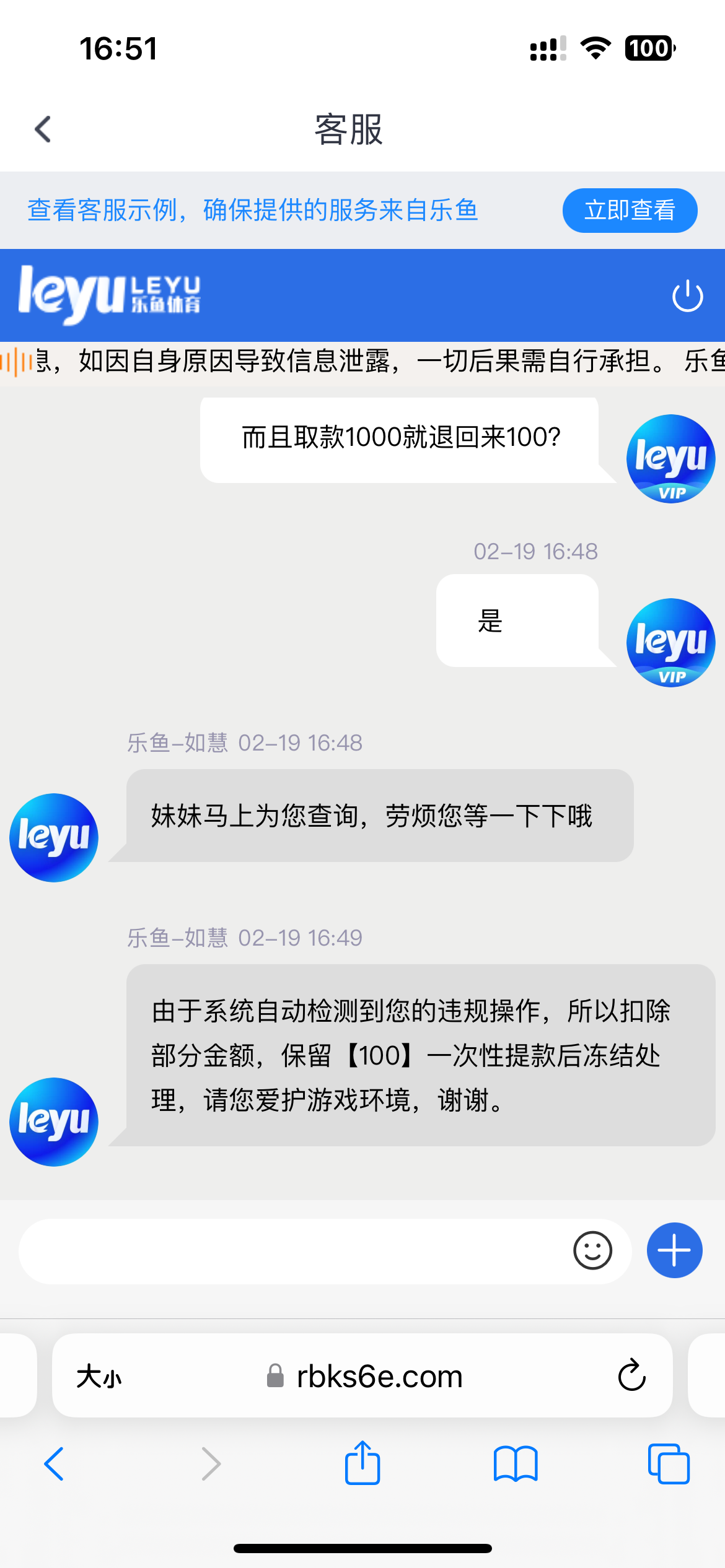Tap the 立即查看 button

point(629,210)
